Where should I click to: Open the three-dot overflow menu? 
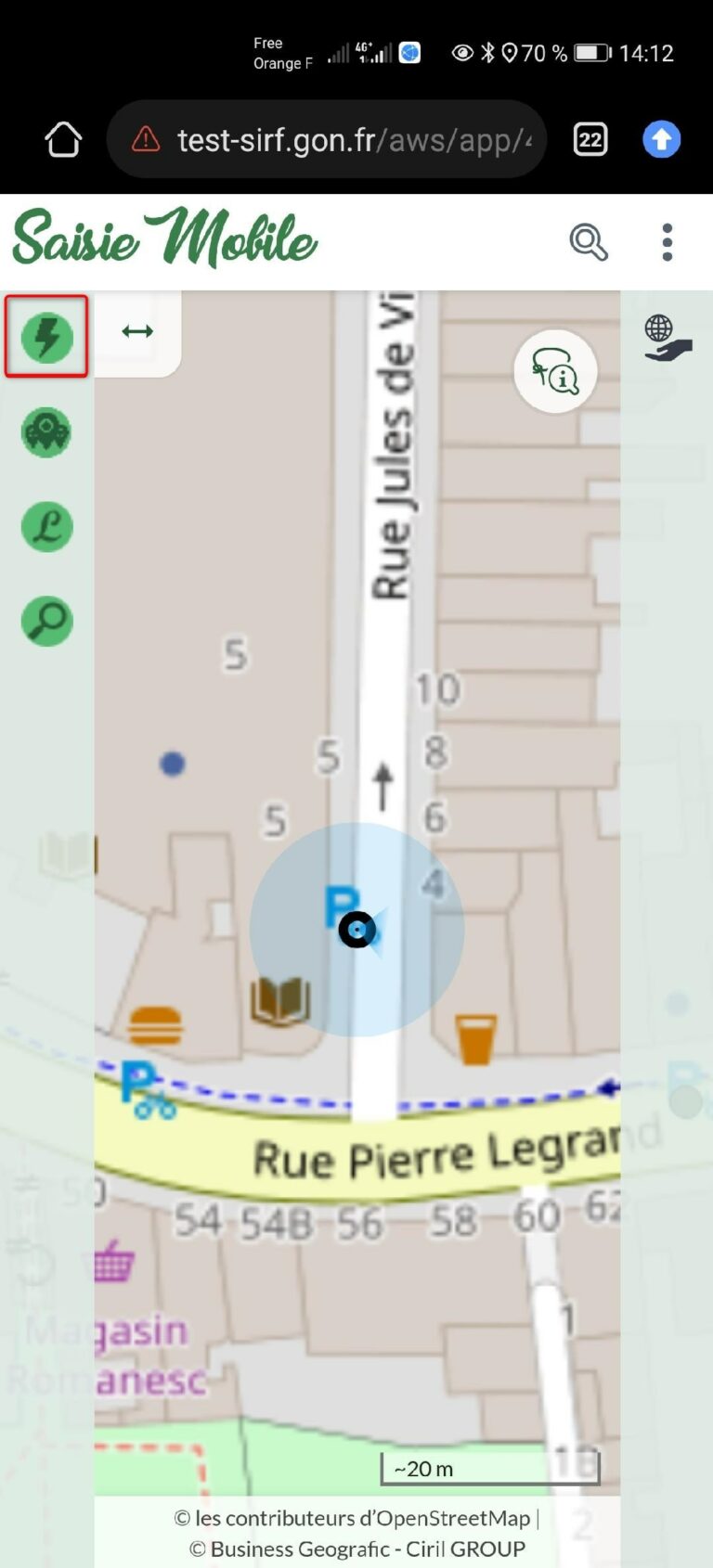[x=668, y=242]
